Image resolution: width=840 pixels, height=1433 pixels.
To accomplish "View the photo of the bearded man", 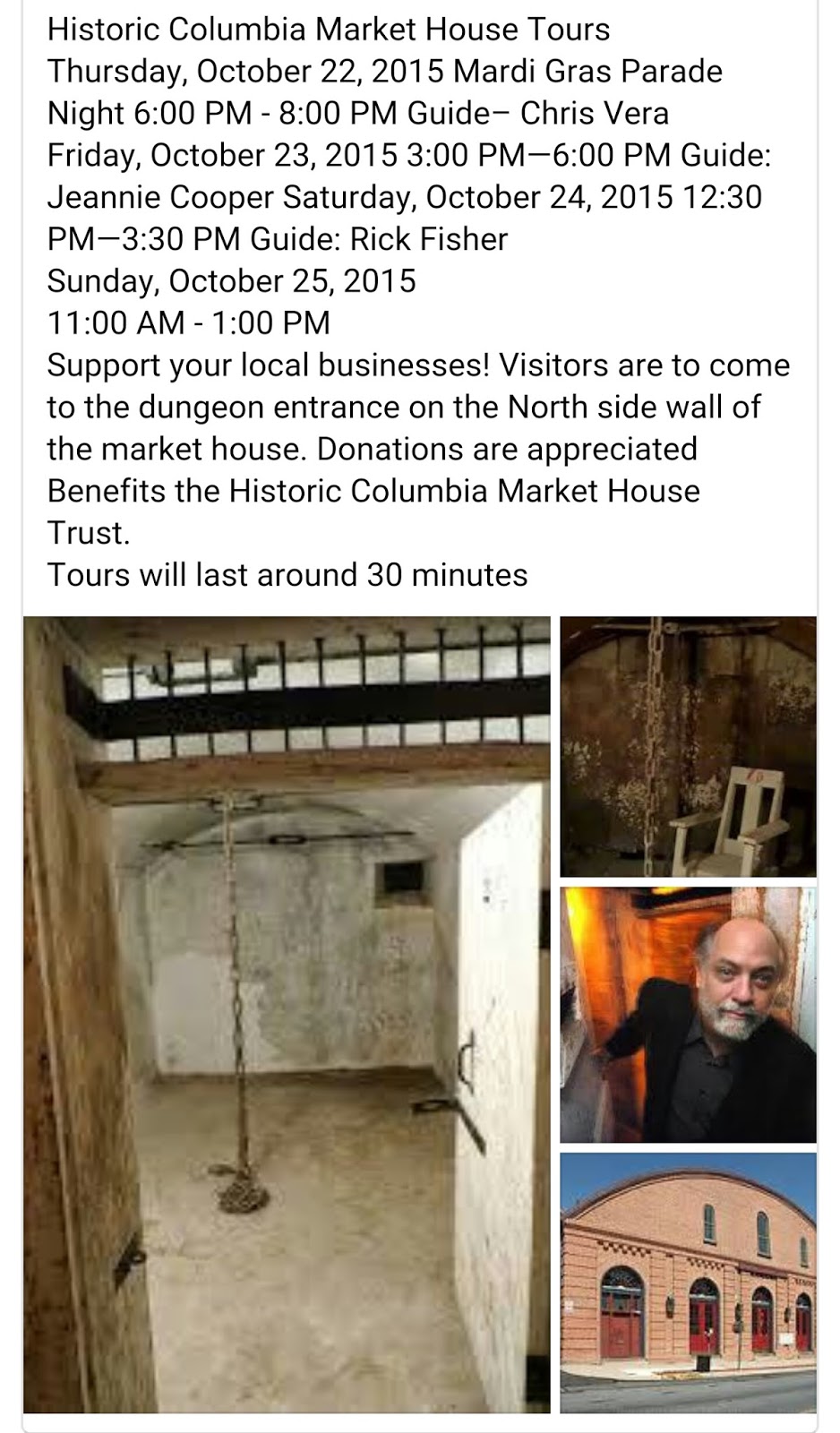I will pos(688,1015).
